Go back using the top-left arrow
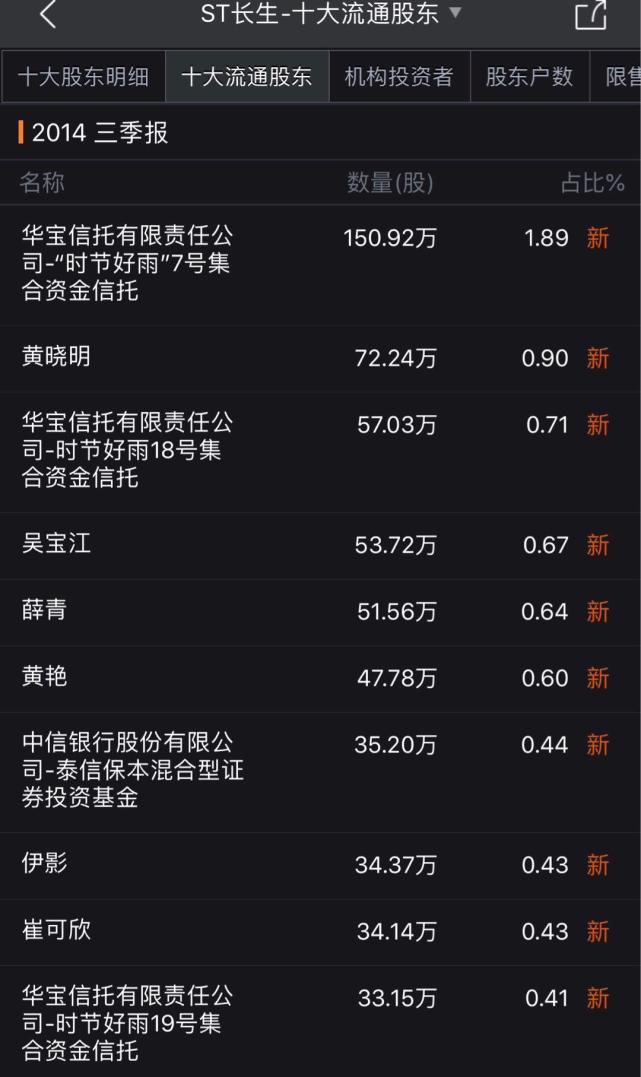This screenshot has width=641, height=1077. point(47,15)
